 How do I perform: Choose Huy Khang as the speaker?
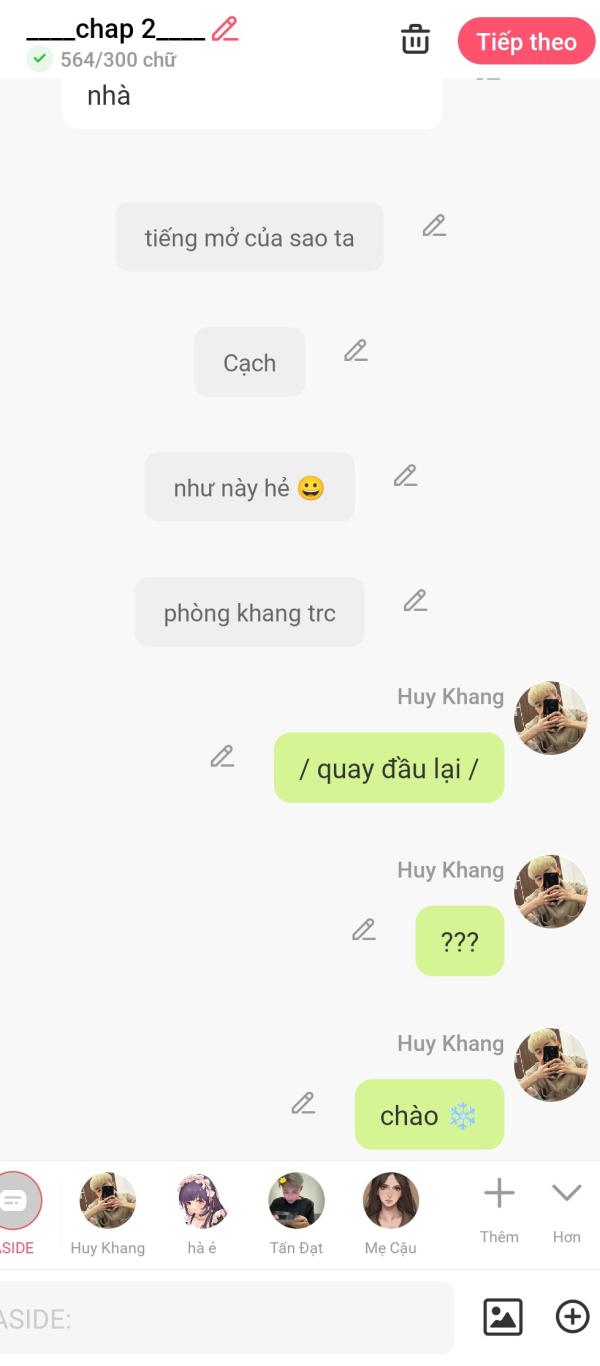108,1212
